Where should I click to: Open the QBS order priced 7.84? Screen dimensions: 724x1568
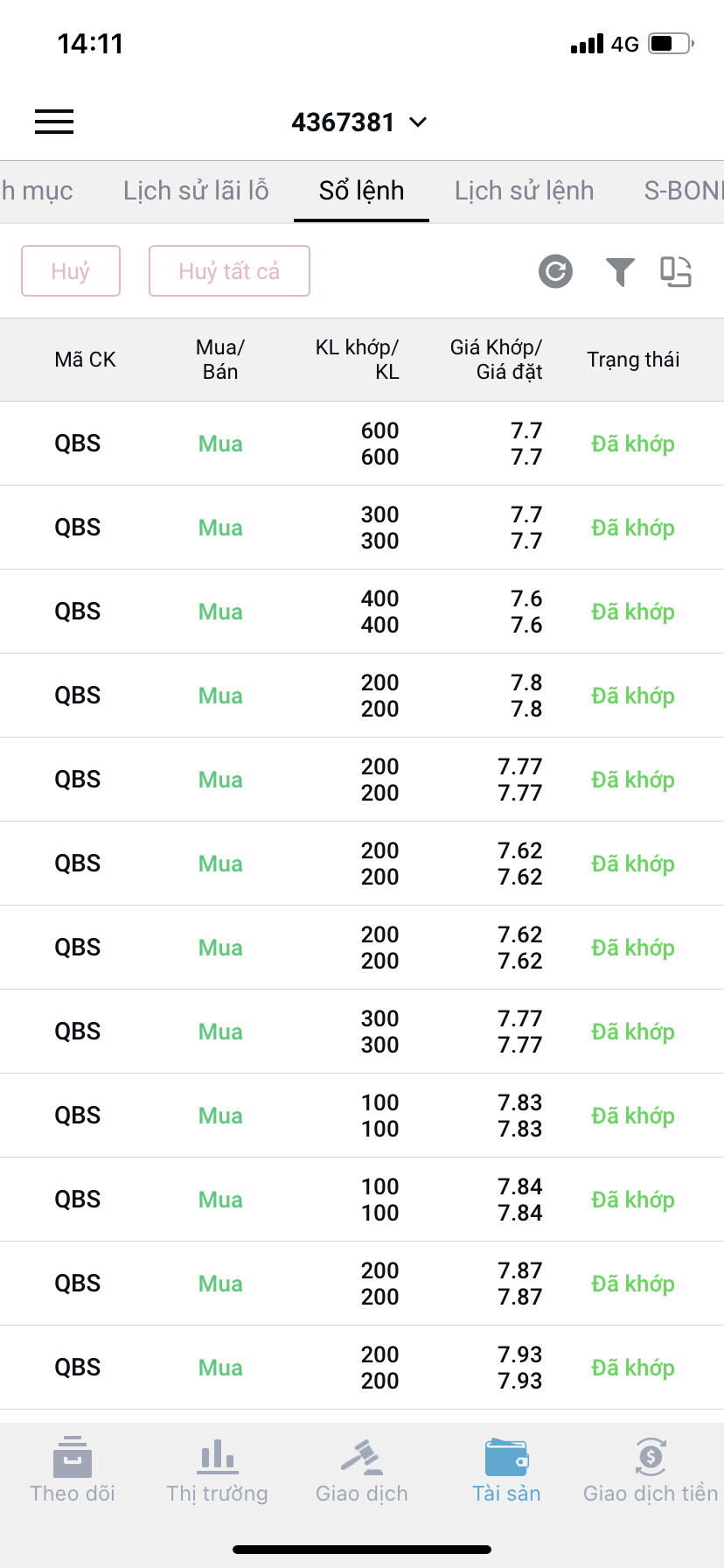[362, 1200]
